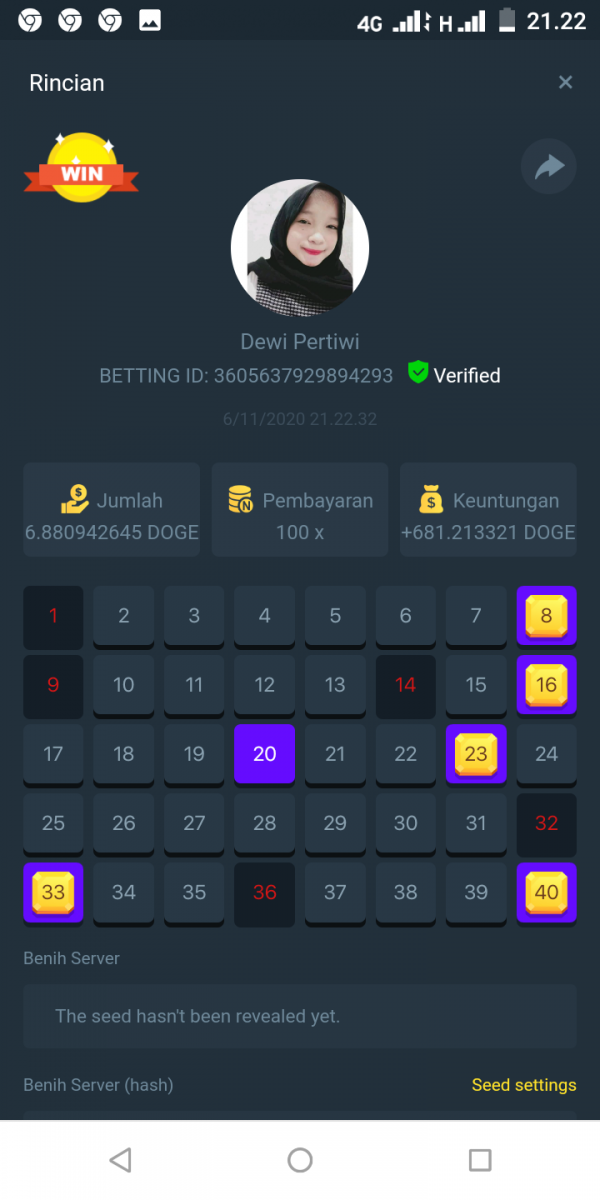The width and height of the screenshot is (600, 1200).
Task: Open Seed settings link
Action: point(524,1085)
